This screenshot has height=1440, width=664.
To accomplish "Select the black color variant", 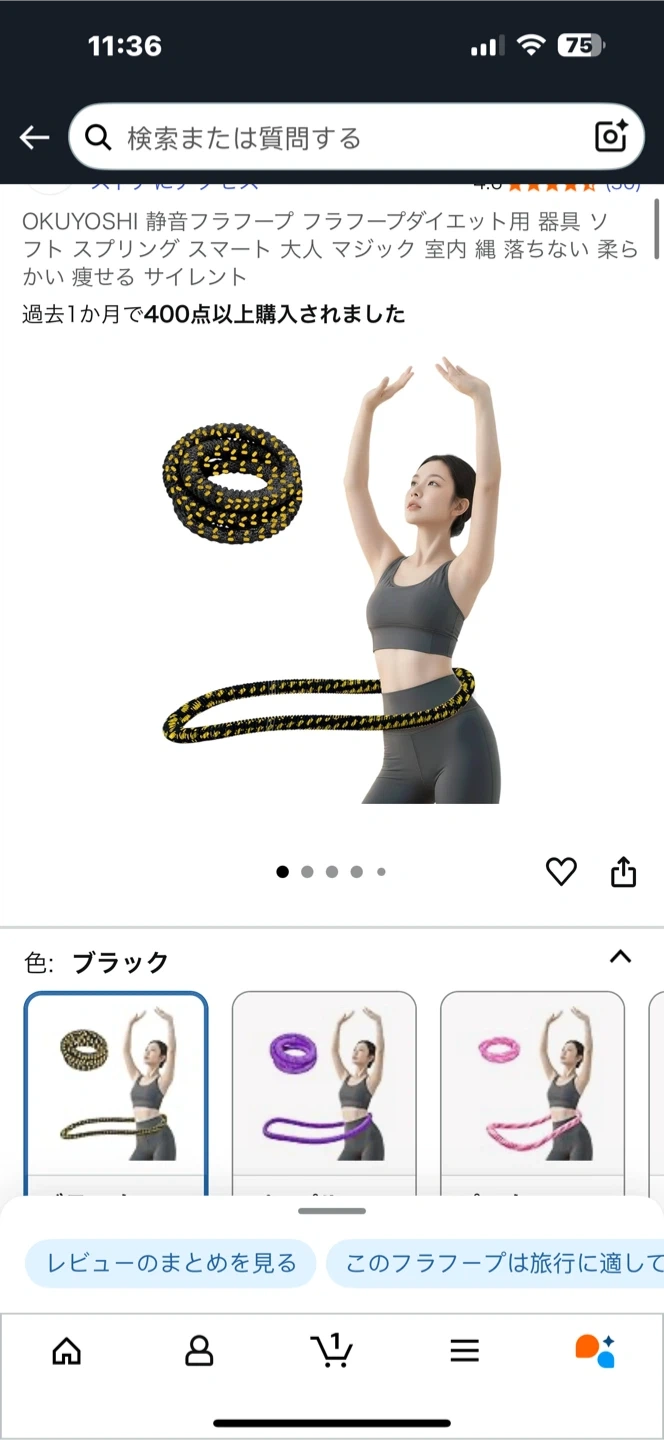I will pos(116,1090).
